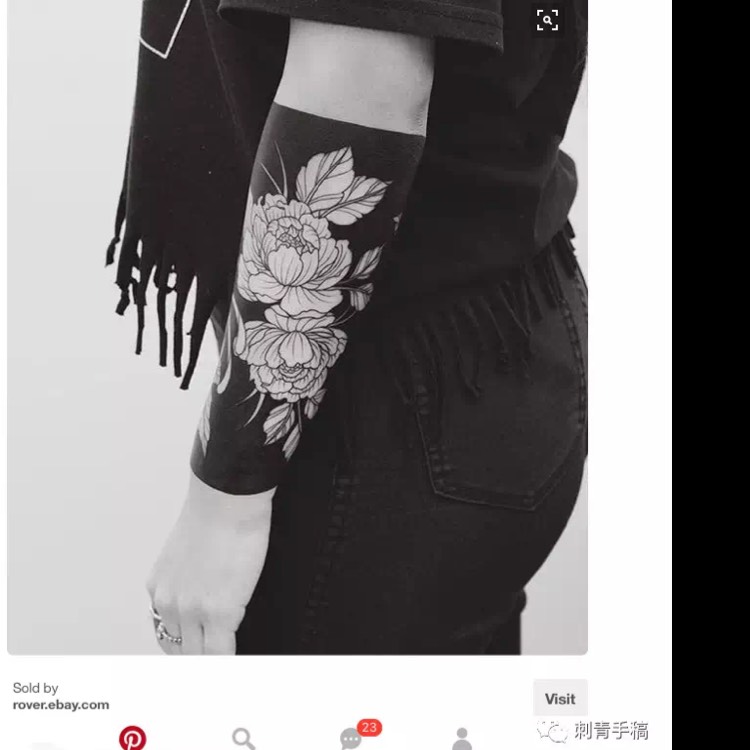The image size is (750, 750).
Task: Switch to the search tab
Action: tap(243, 739)
